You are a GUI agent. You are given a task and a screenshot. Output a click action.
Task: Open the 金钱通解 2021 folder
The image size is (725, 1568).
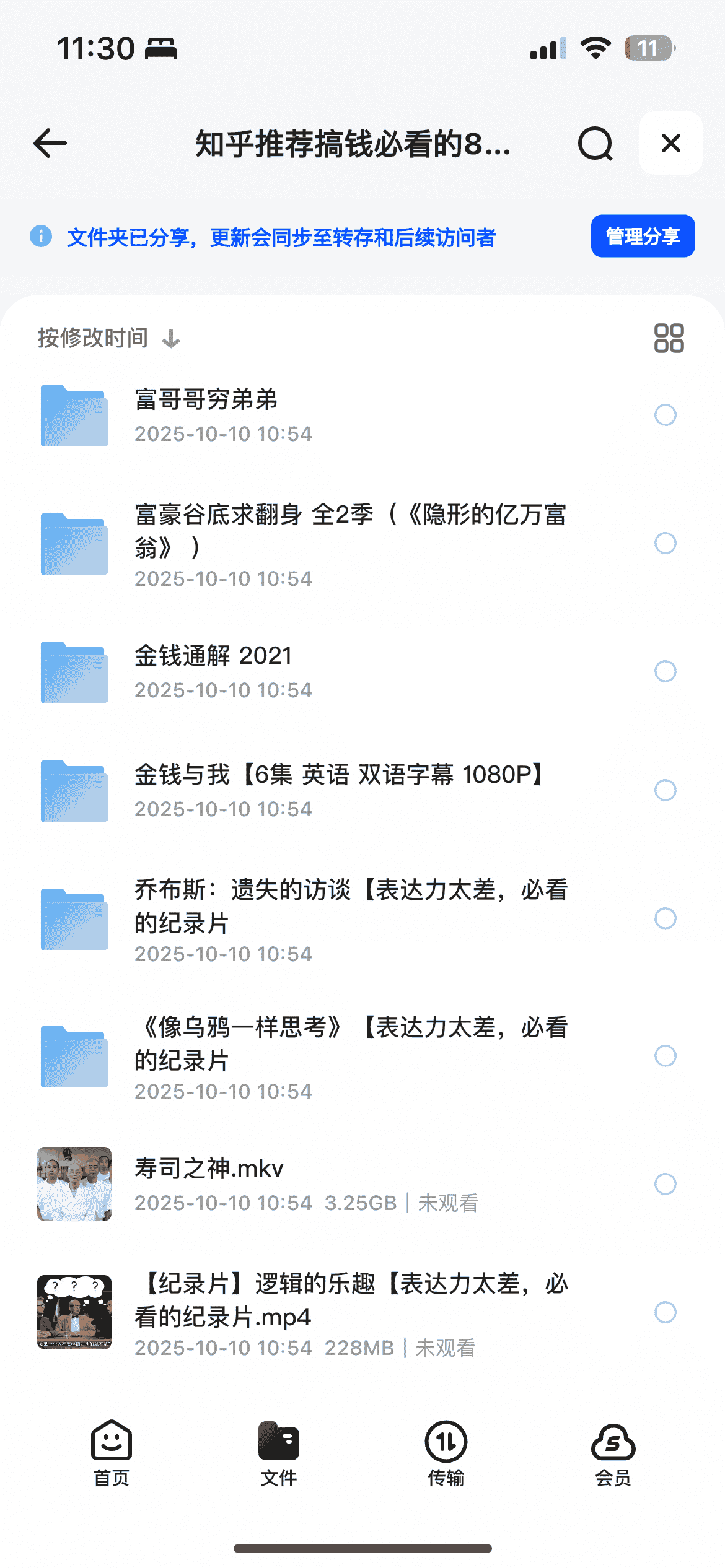213,656
